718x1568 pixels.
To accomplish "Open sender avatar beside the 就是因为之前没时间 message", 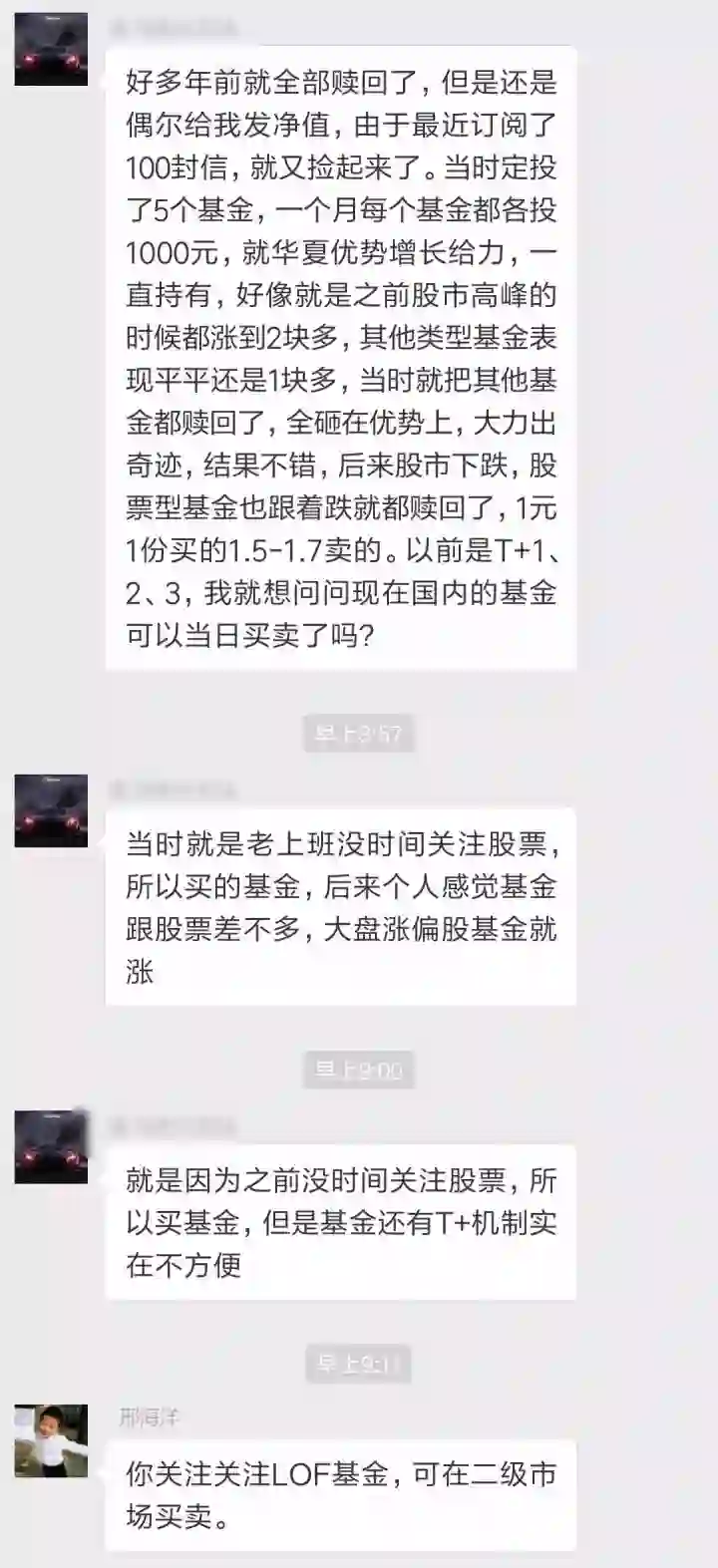I will click(51, 1146).
